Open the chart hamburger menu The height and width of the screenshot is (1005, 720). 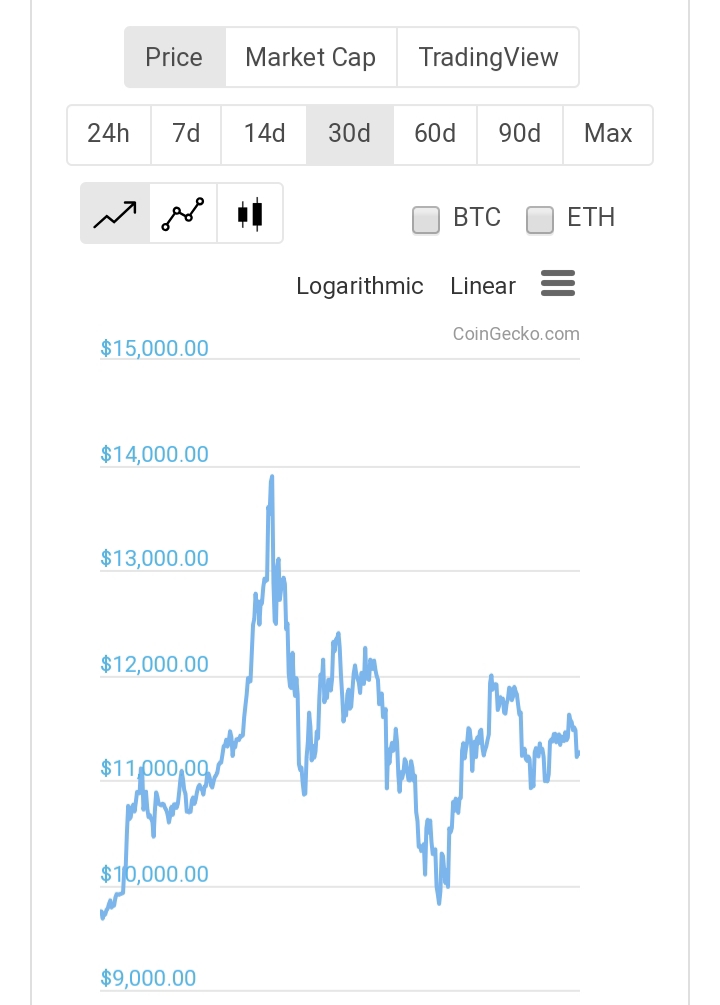558,284
